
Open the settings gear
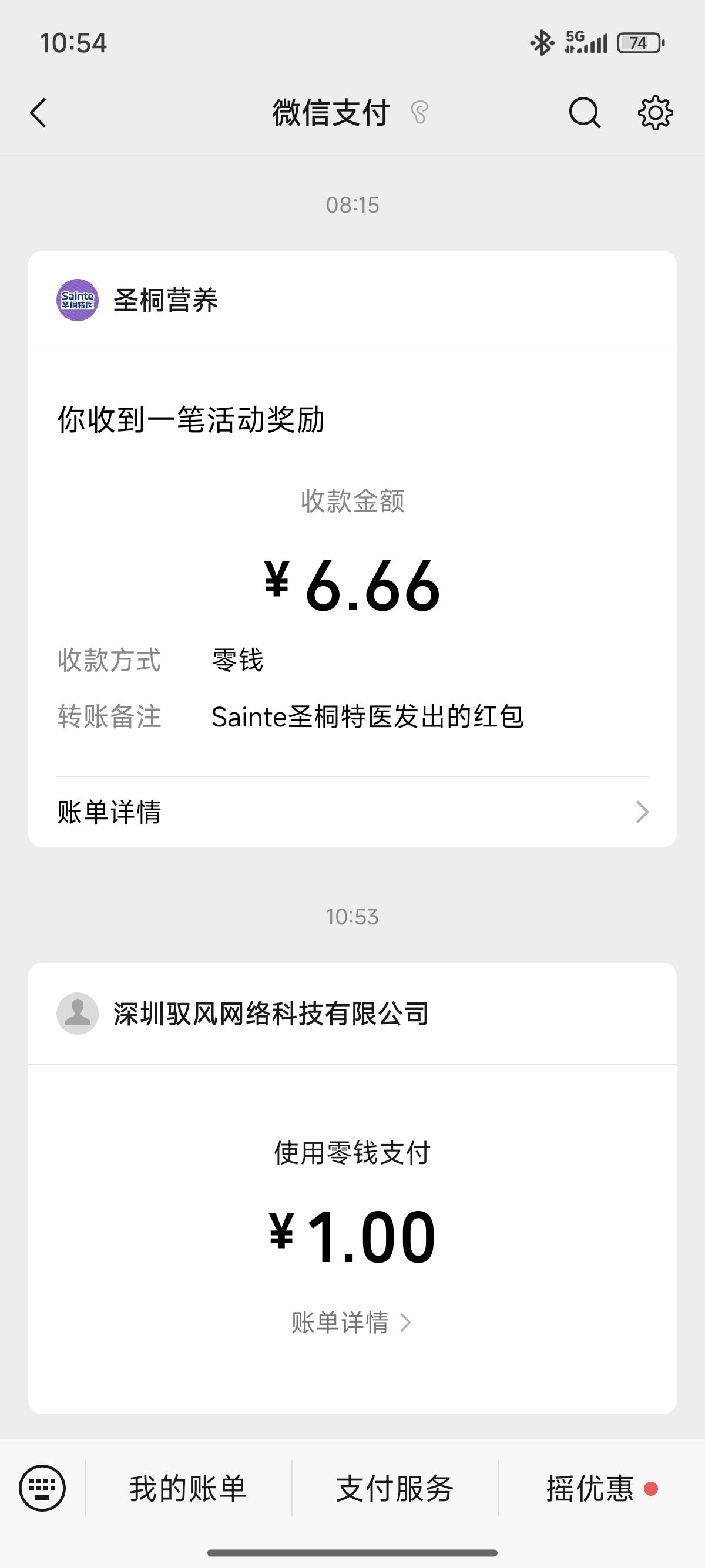655,113
